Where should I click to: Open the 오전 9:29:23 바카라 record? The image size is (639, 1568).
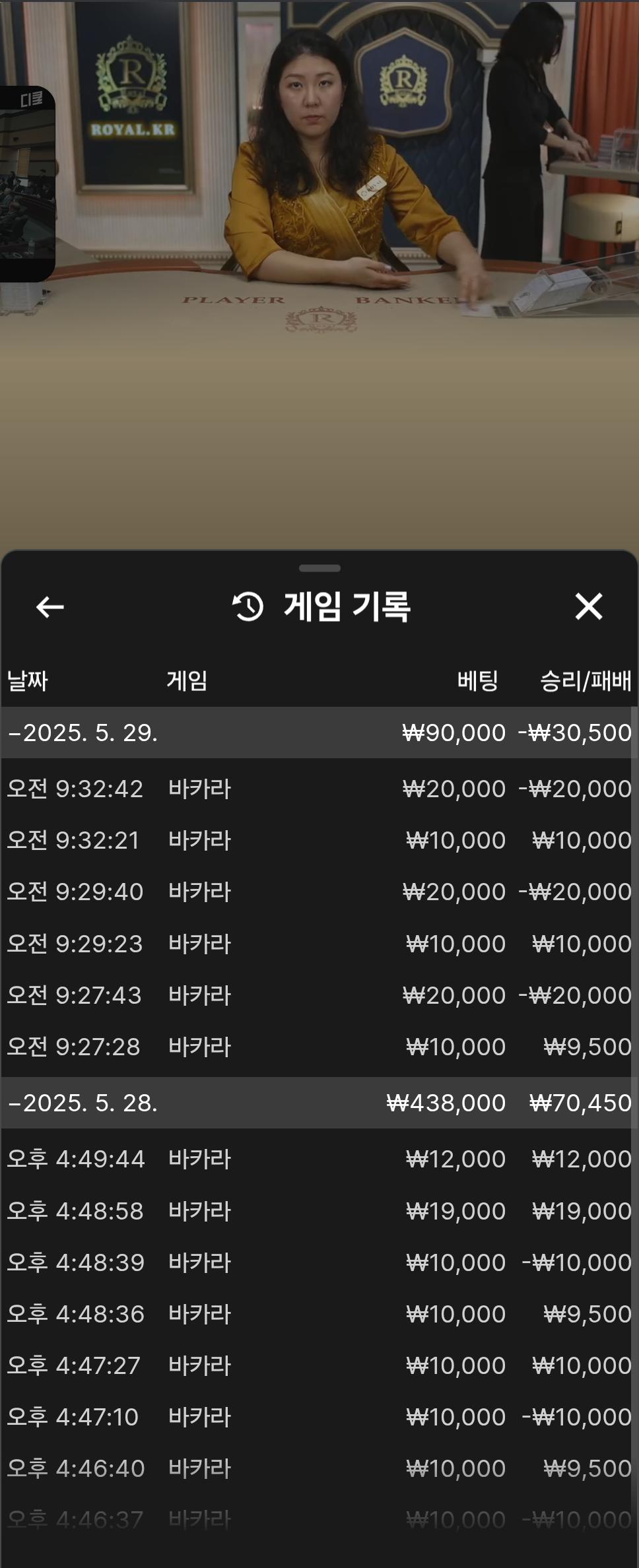click(x=319, y=944)
